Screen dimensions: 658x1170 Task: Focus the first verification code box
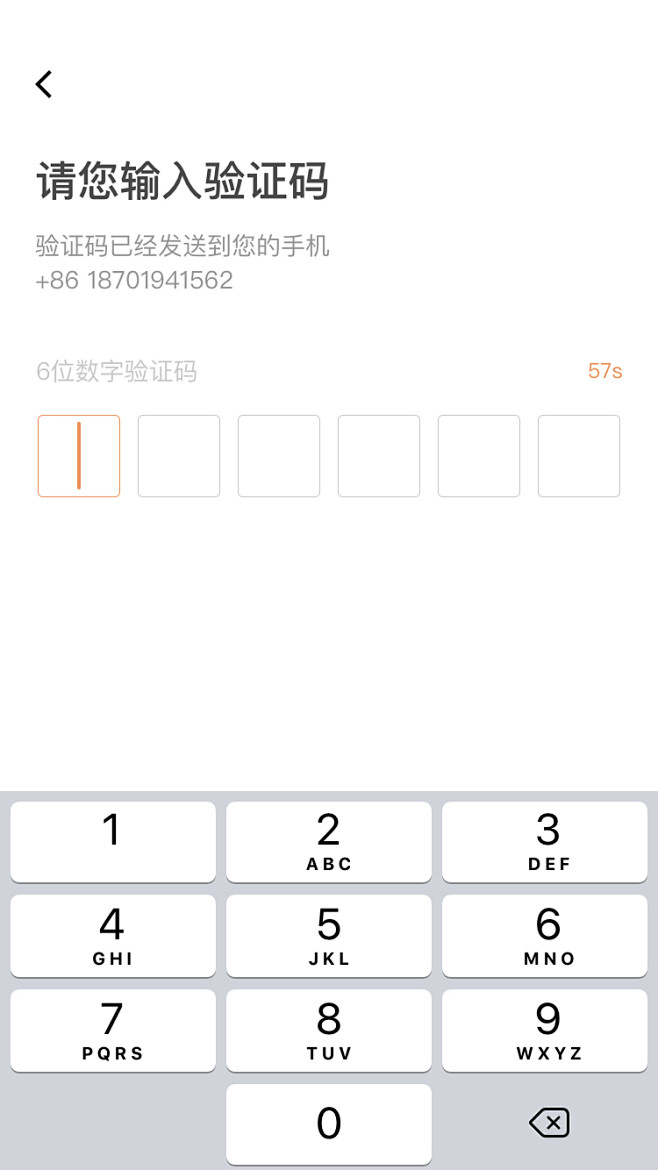[x=79, y=456]
